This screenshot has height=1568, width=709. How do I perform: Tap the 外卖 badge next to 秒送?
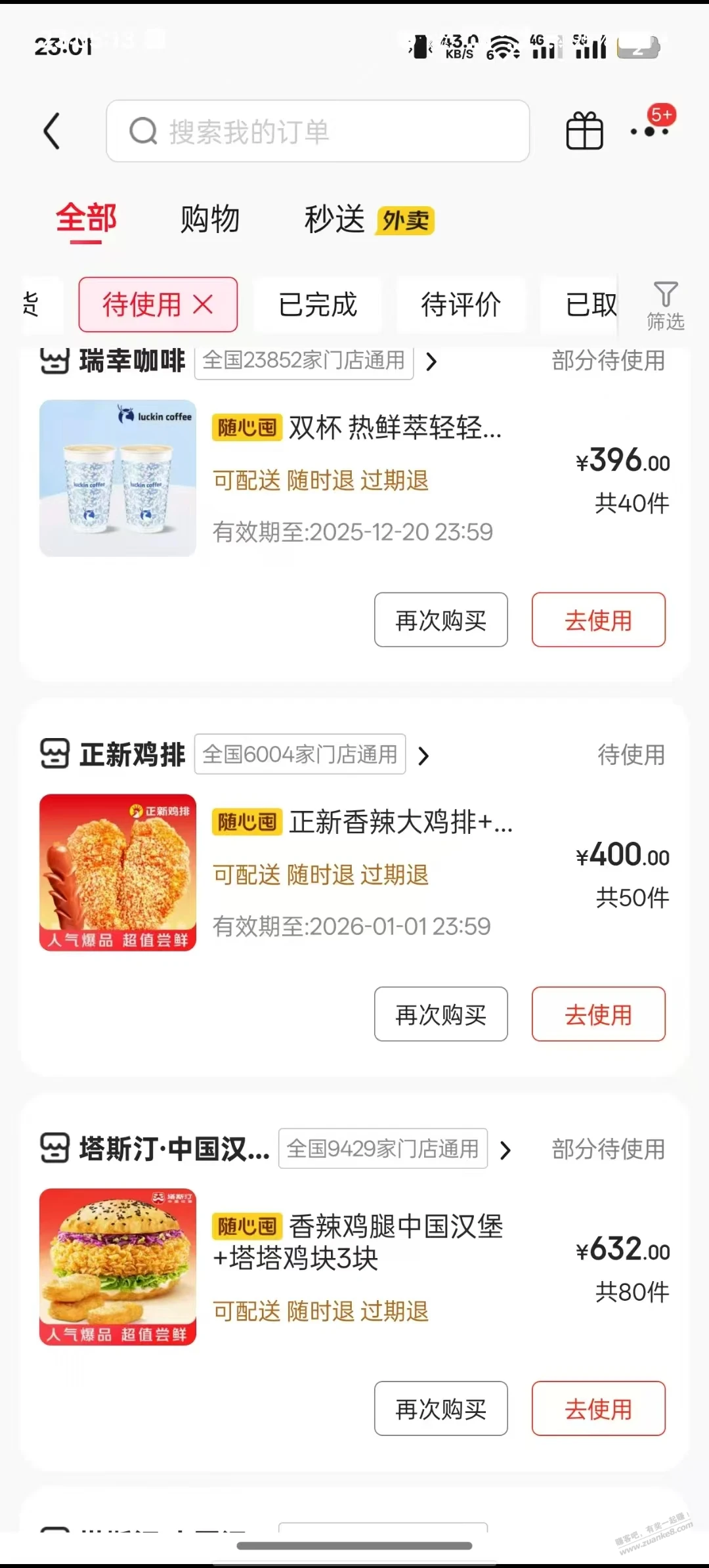pos(404,221)
